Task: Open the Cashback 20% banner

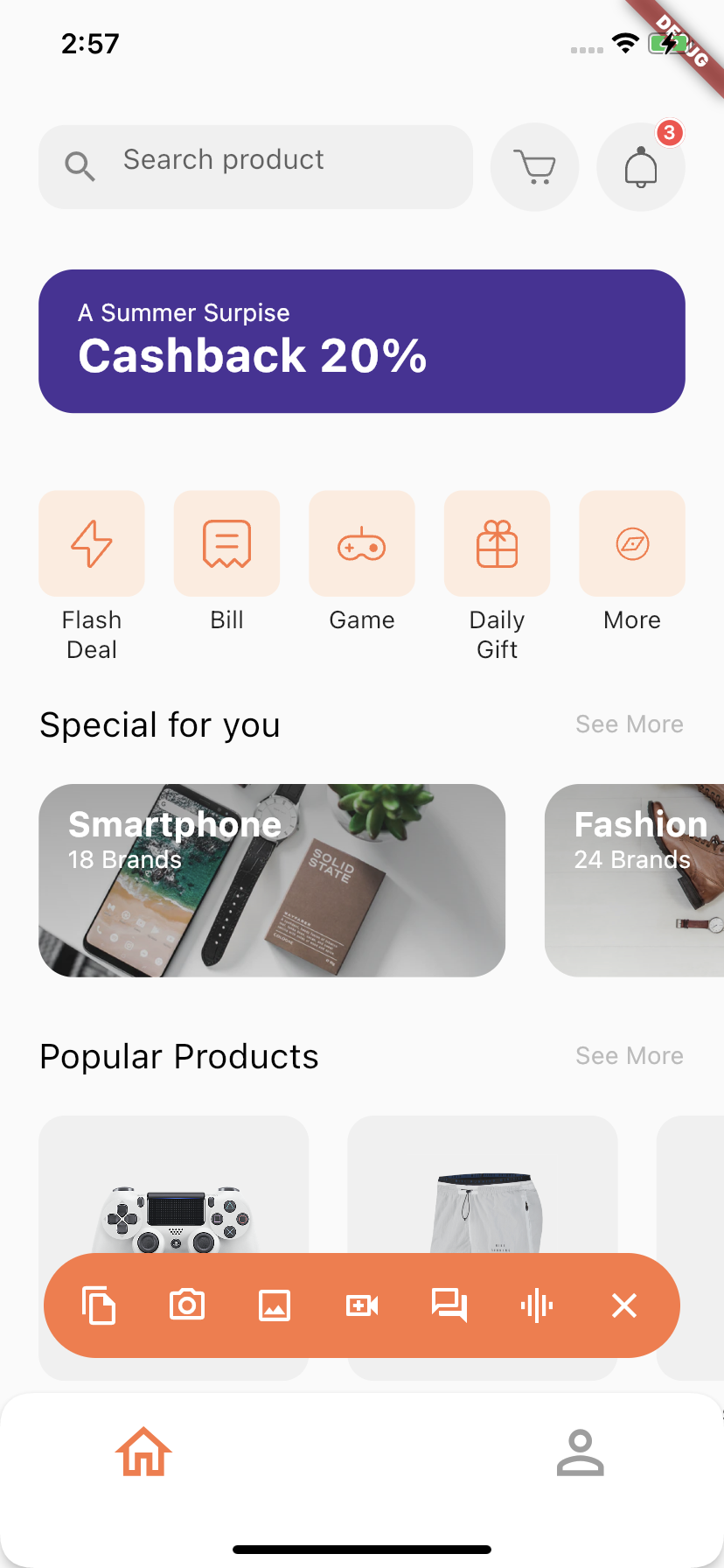Action: [362, 341]
